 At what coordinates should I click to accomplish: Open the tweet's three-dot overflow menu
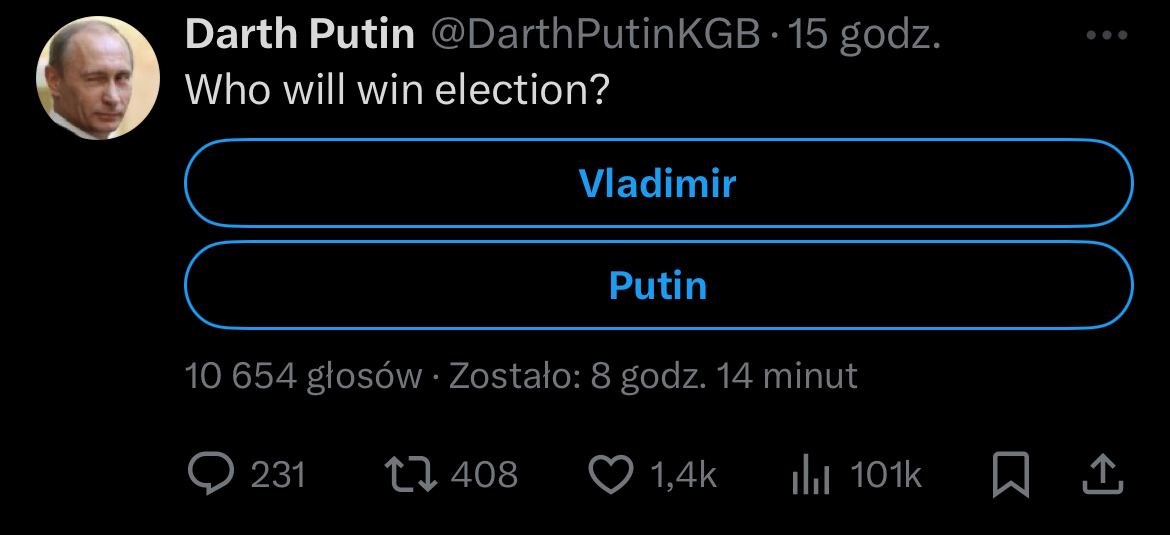(x=1106, y=36)
